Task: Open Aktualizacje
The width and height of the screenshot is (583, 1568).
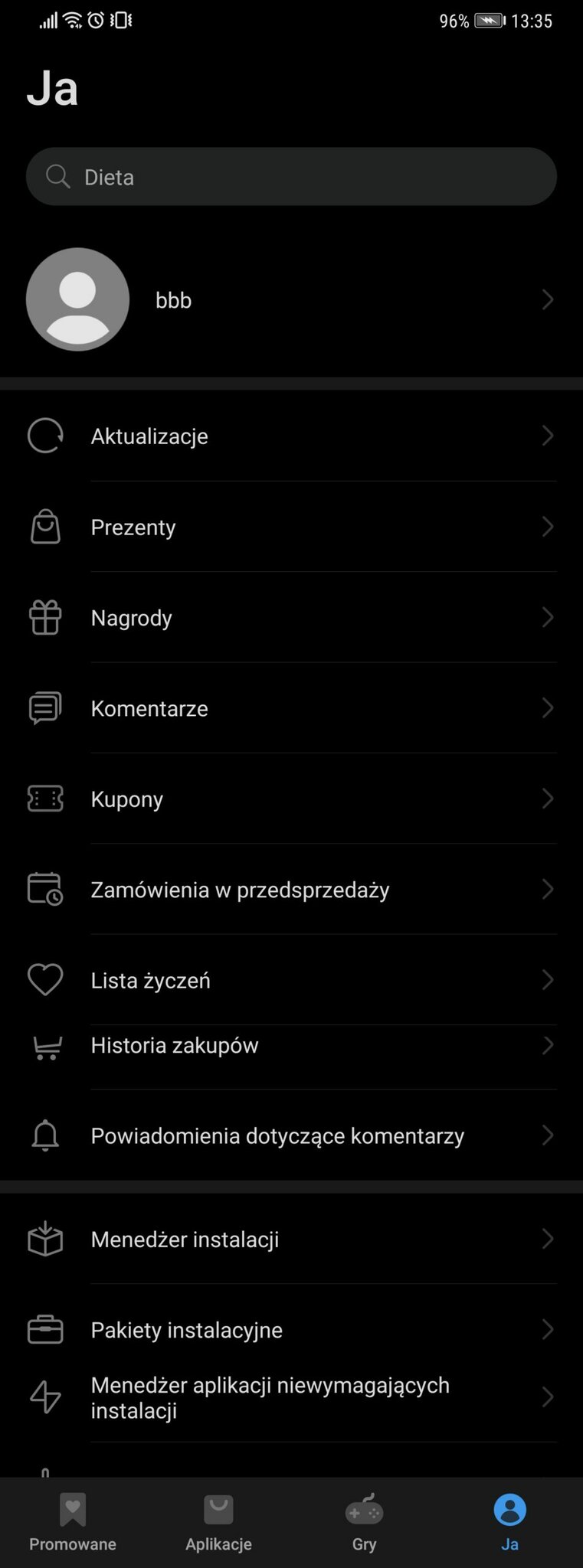Action: [x=291, y=436]
